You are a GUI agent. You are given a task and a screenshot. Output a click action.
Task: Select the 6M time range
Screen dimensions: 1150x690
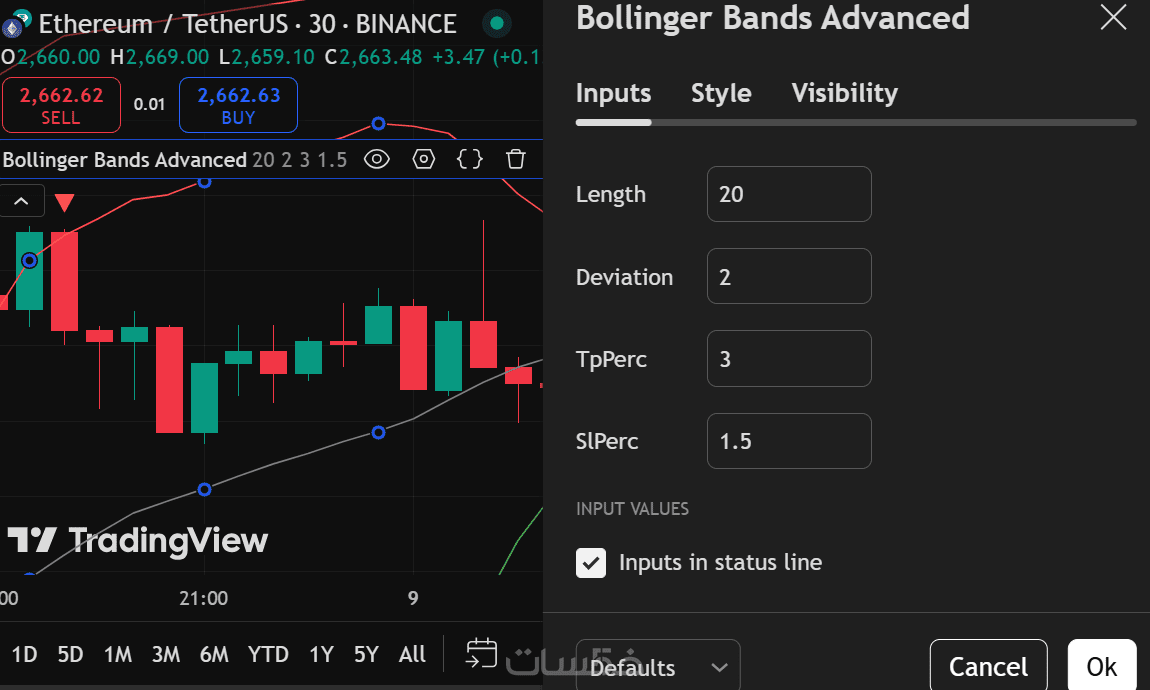(x=214, y=655)
